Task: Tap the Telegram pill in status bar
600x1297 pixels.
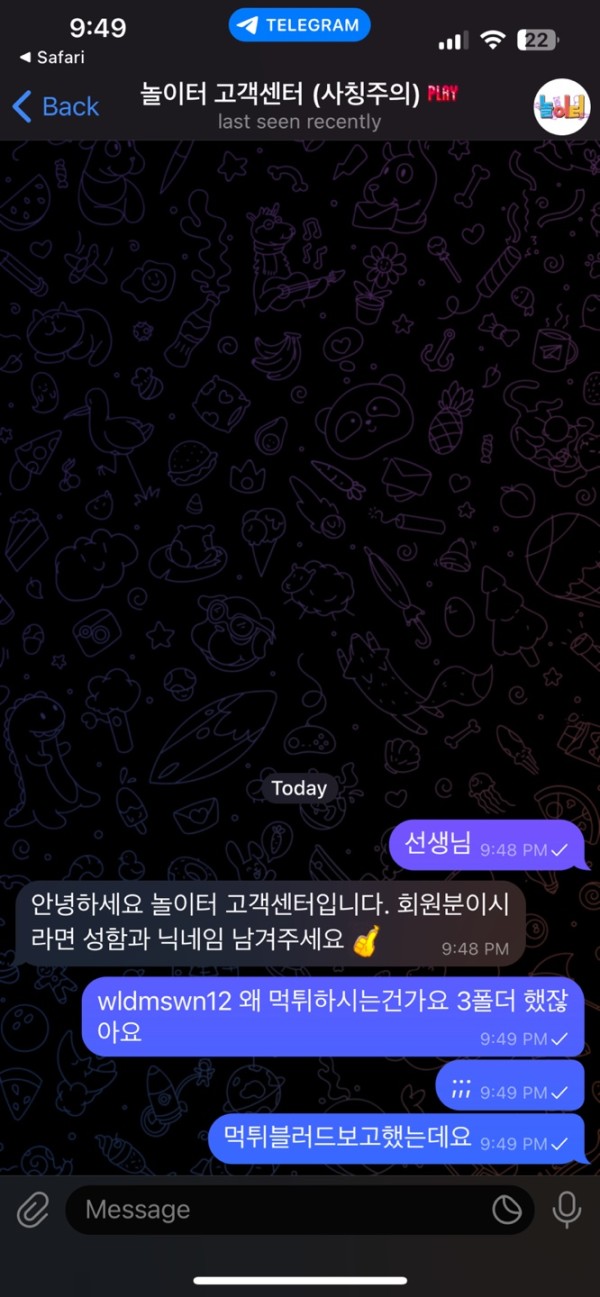Action: [299, 26]
